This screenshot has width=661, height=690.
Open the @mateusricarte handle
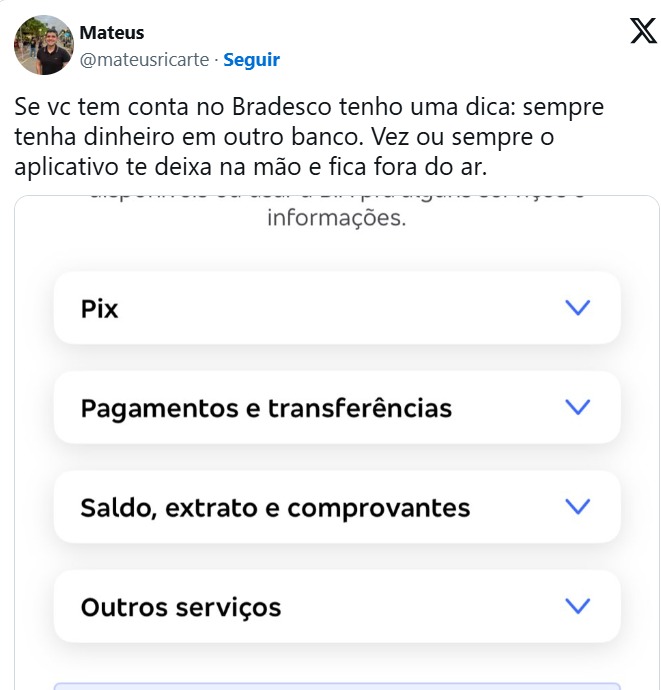pyautogui.click(x=144, y=60)
